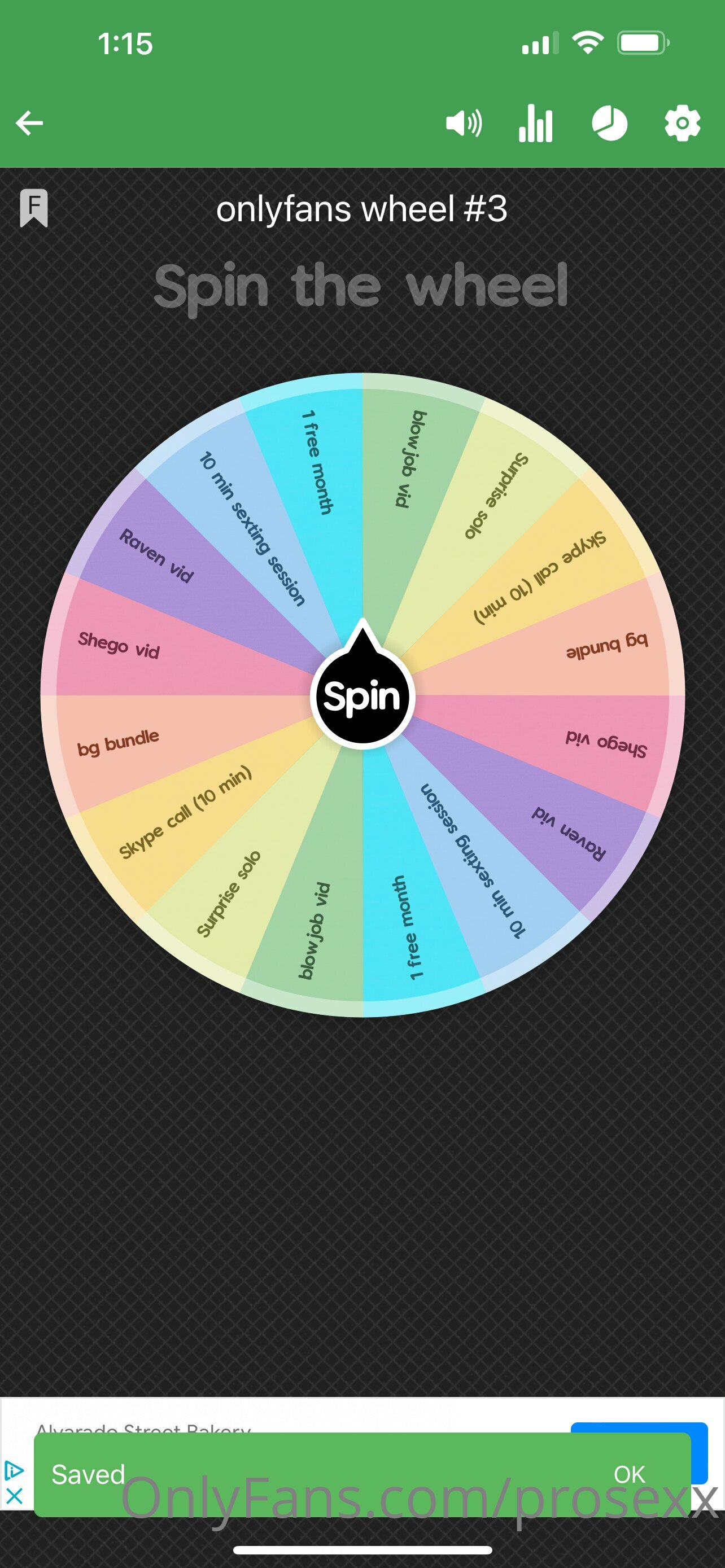The width and height of the screenshot is (725, 1568).
Task: Hit the Spin button on the wheel
Action: (363, 696)
